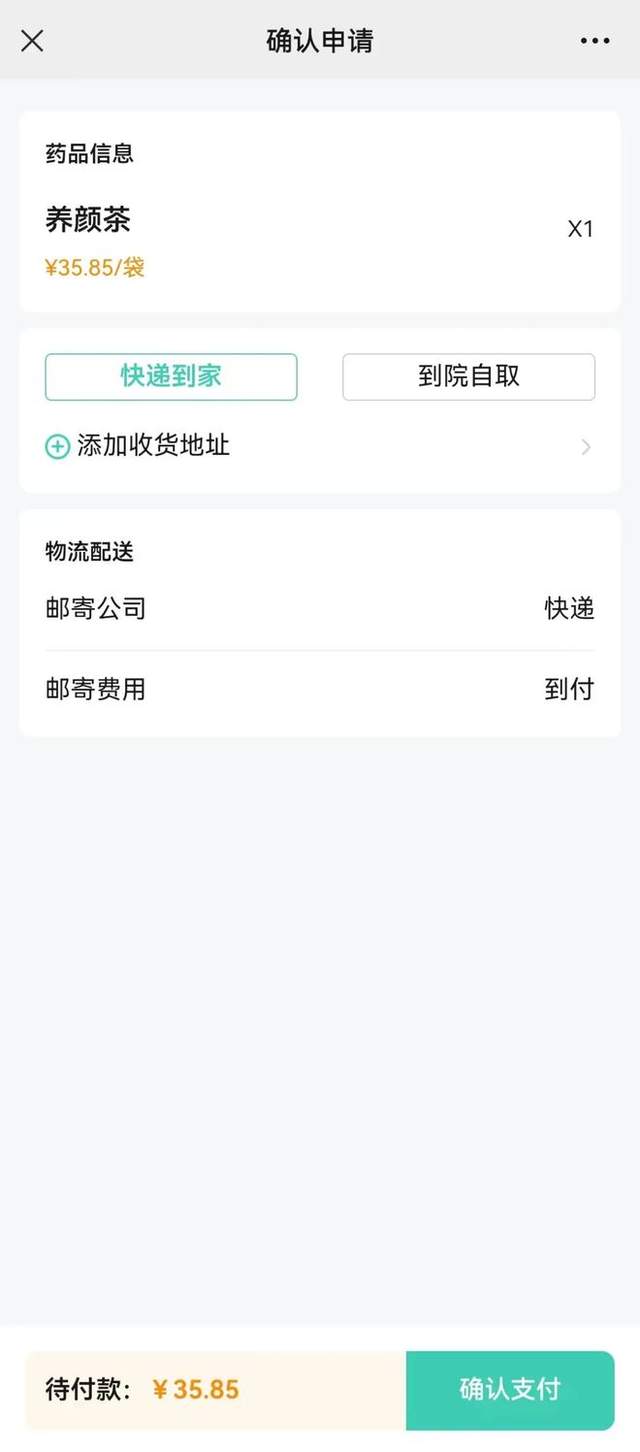Tap 确认支付 to pay
This screenshot has height=1452, width=640.
(x=510, y=1389)
